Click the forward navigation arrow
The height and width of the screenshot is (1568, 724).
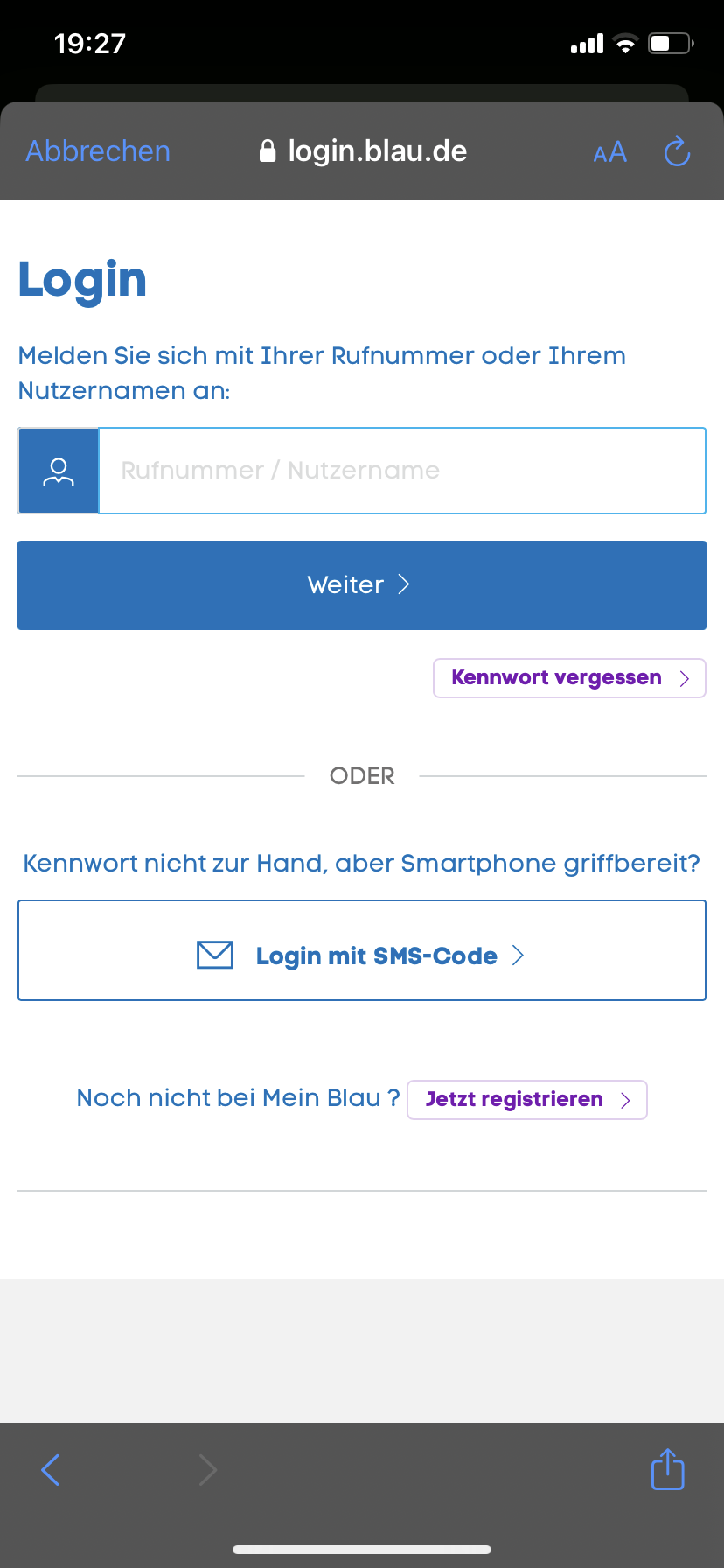[x=207, y=1469]
